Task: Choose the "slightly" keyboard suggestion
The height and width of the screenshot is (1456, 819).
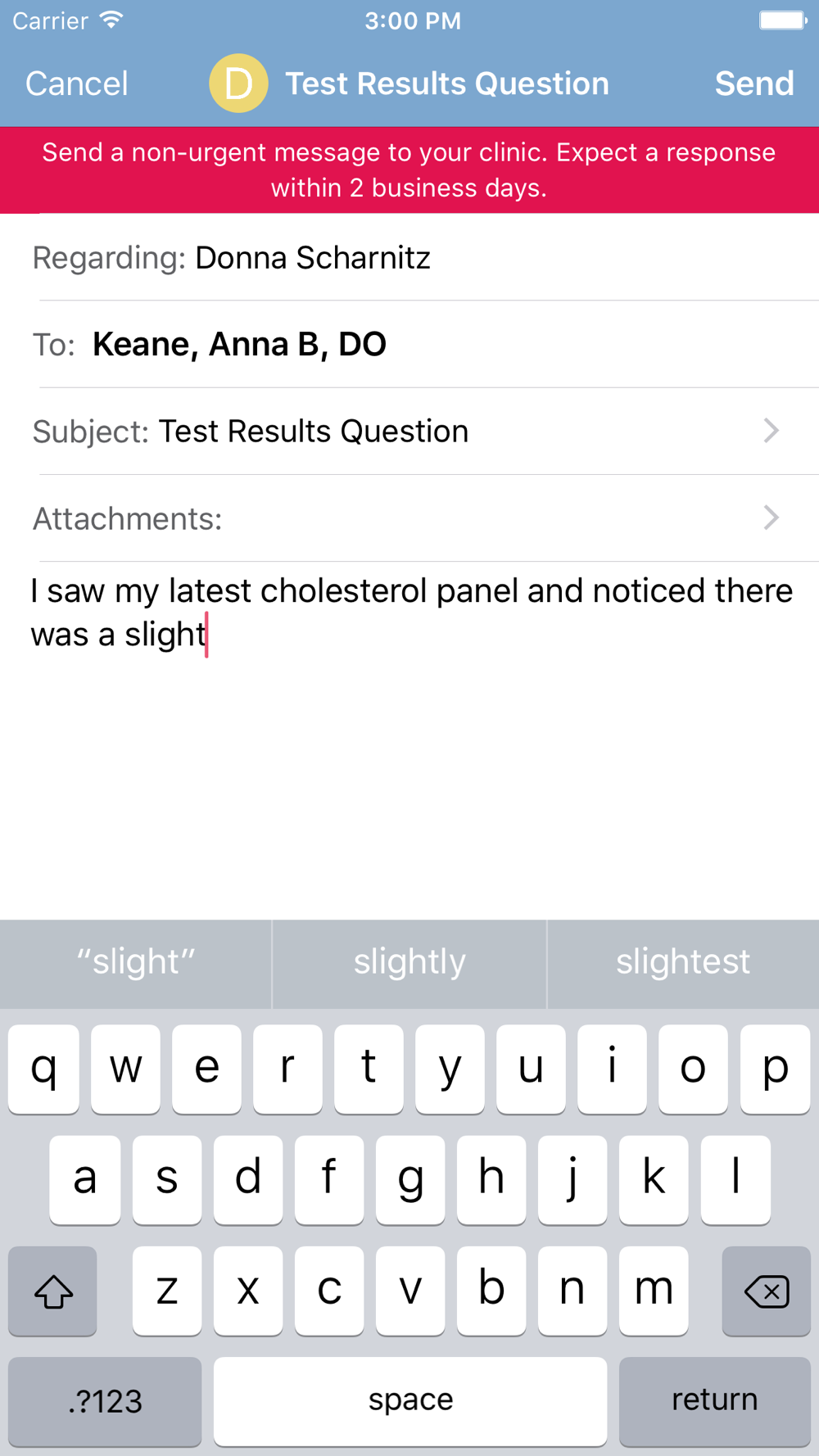Action: pyautogui.click(x=409, y=962)
